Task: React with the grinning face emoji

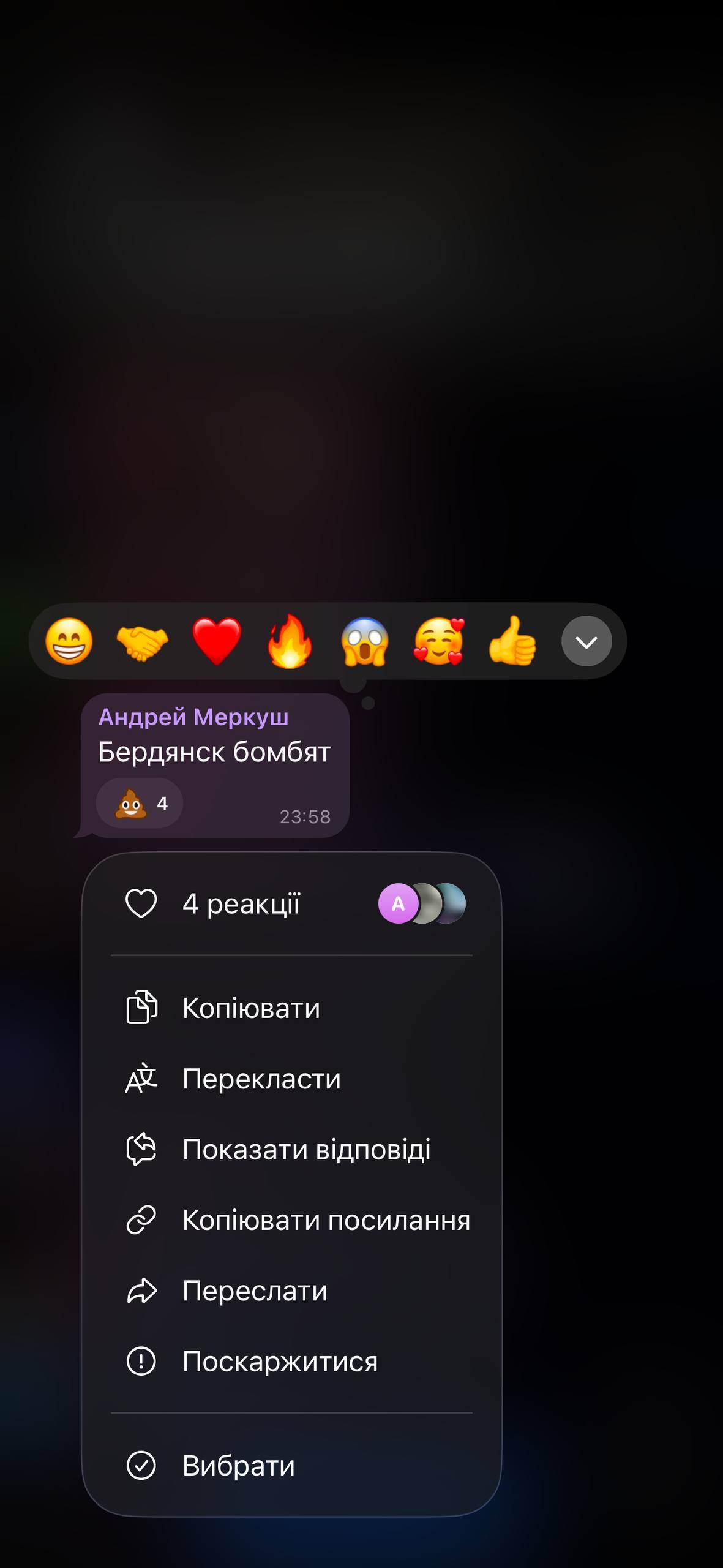Action: click(x=69, y=641)
